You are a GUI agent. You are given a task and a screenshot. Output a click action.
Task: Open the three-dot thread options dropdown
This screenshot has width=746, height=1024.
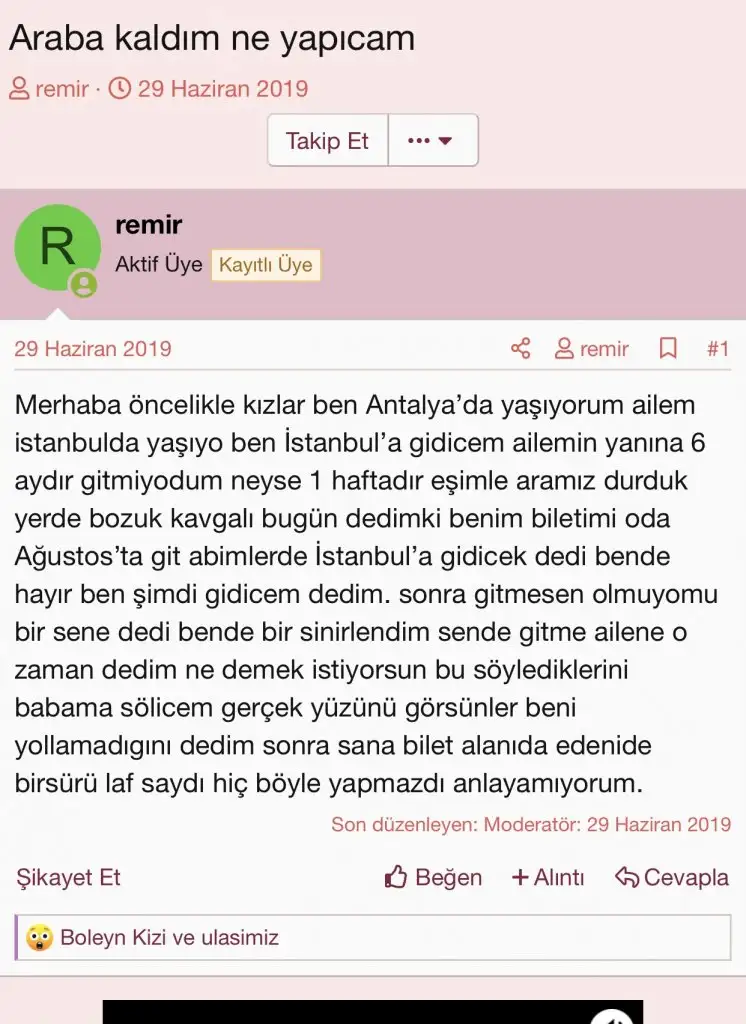click(432, 141)
